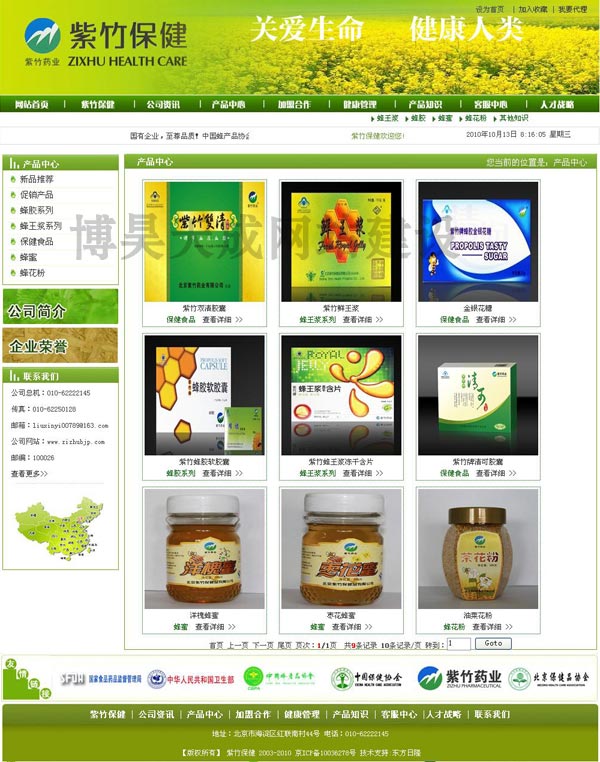
Task: Open the 洋槐蜂蜜 product picture
Action: tap(204, 548)
